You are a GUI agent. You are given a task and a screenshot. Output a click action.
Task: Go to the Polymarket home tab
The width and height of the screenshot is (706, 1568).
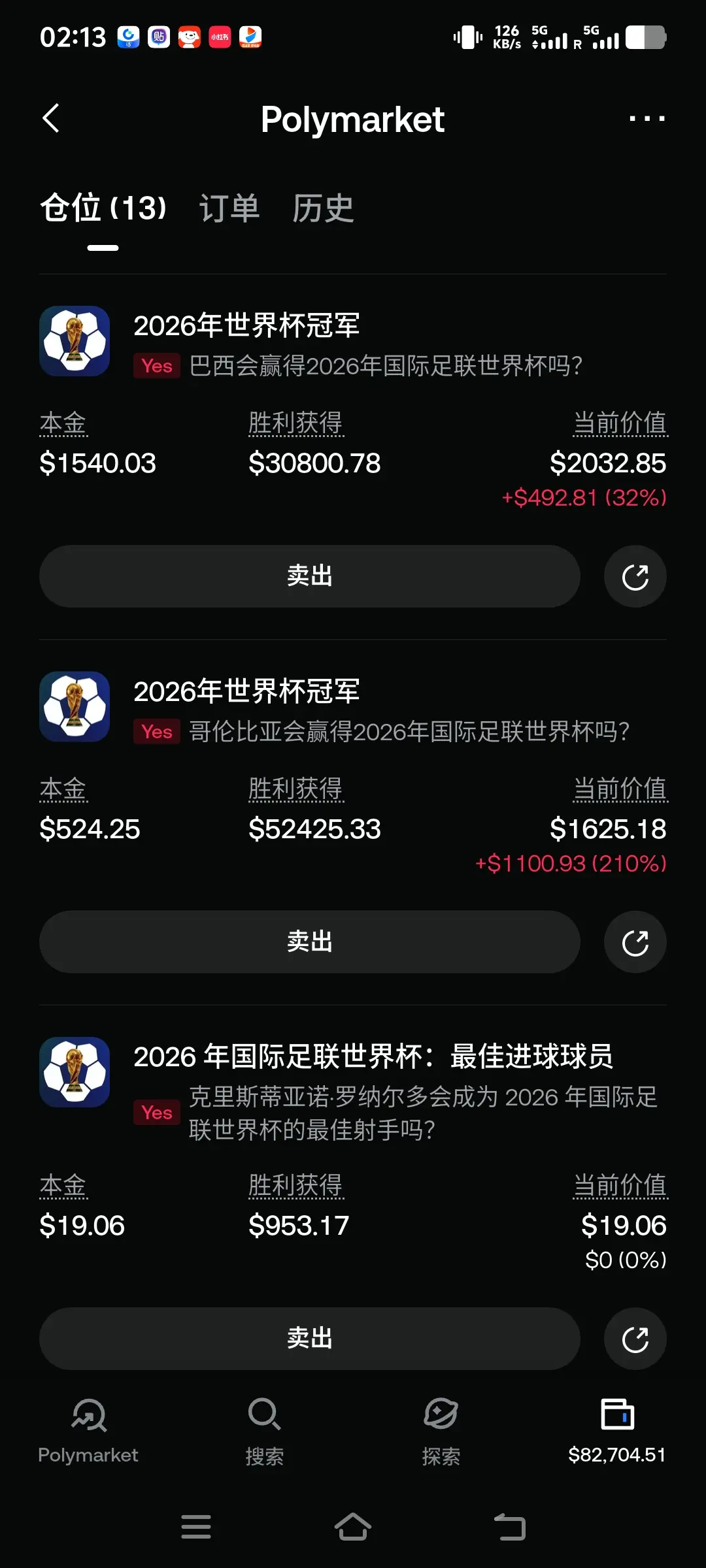point(88,1431)
